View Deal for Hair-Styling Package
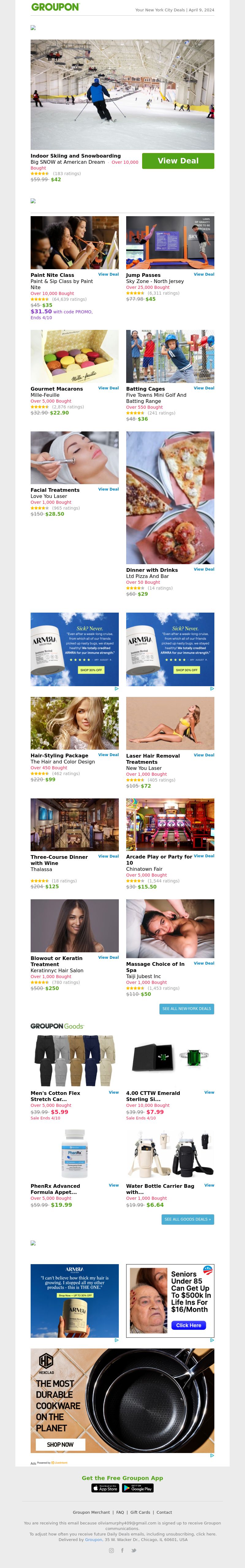The image size is (245, 1568). [108, 755]
